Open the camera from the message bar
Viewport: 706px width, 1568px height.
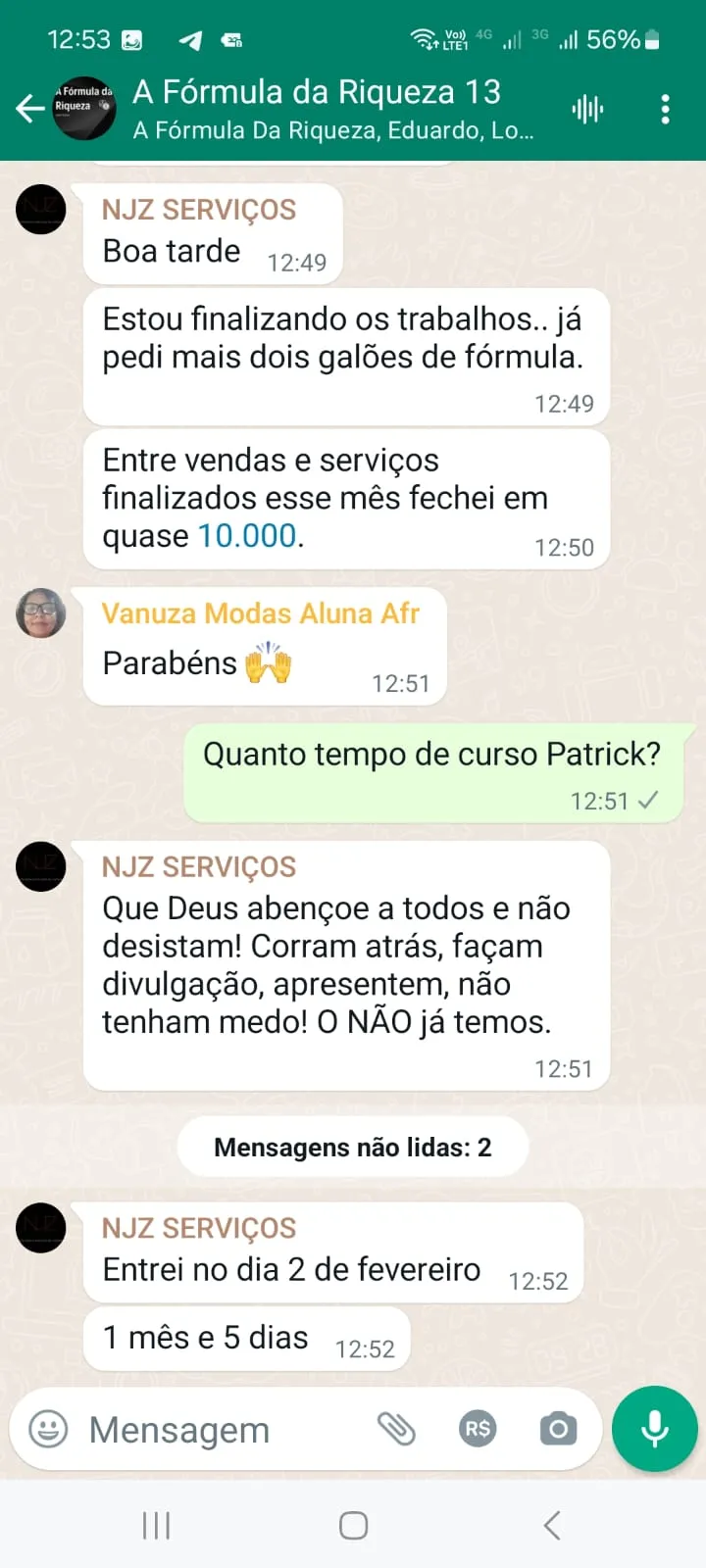tap(558, 1429)
